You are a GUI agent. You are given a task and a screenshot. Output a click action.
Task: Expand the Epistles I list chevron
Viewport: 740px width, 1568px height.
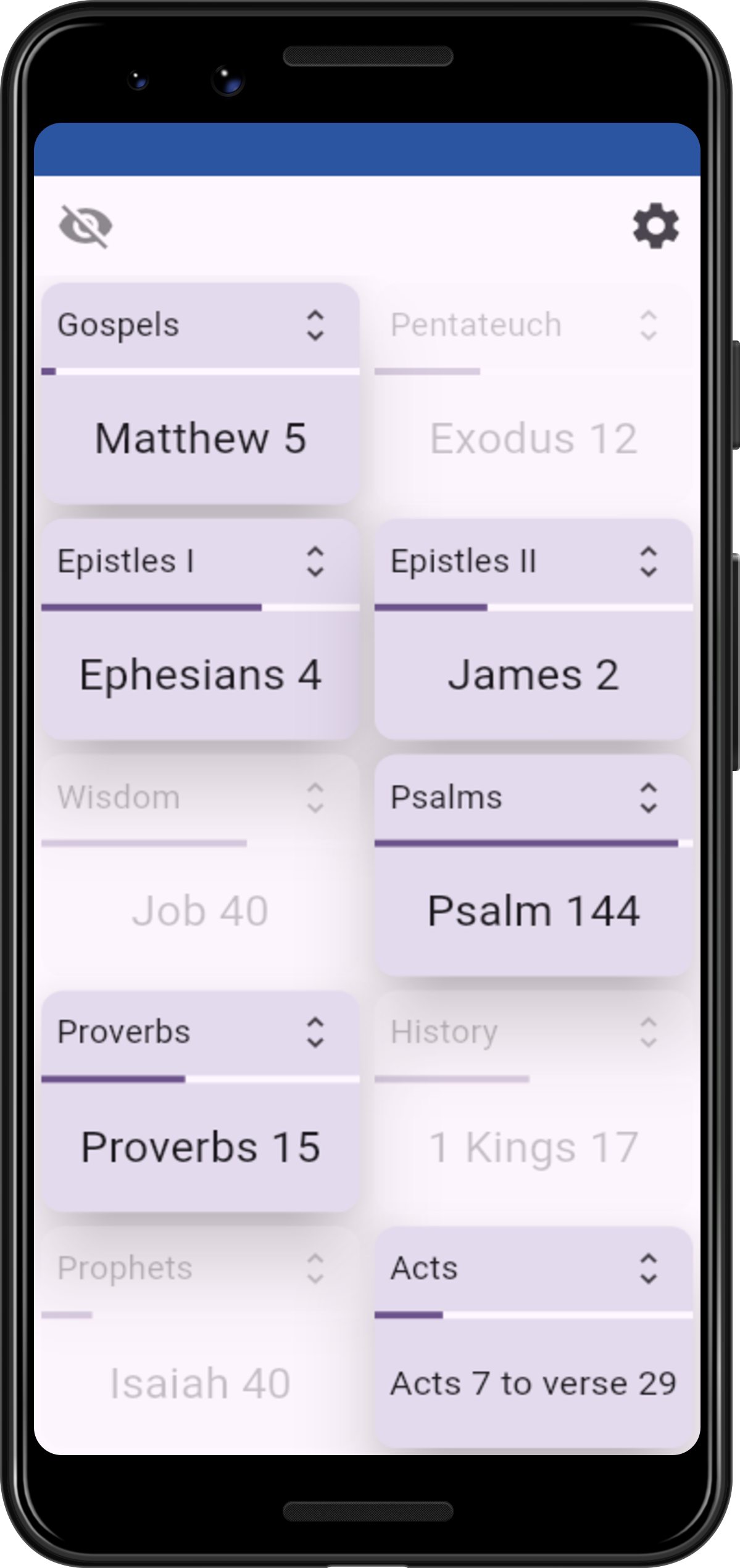[315, 561]
